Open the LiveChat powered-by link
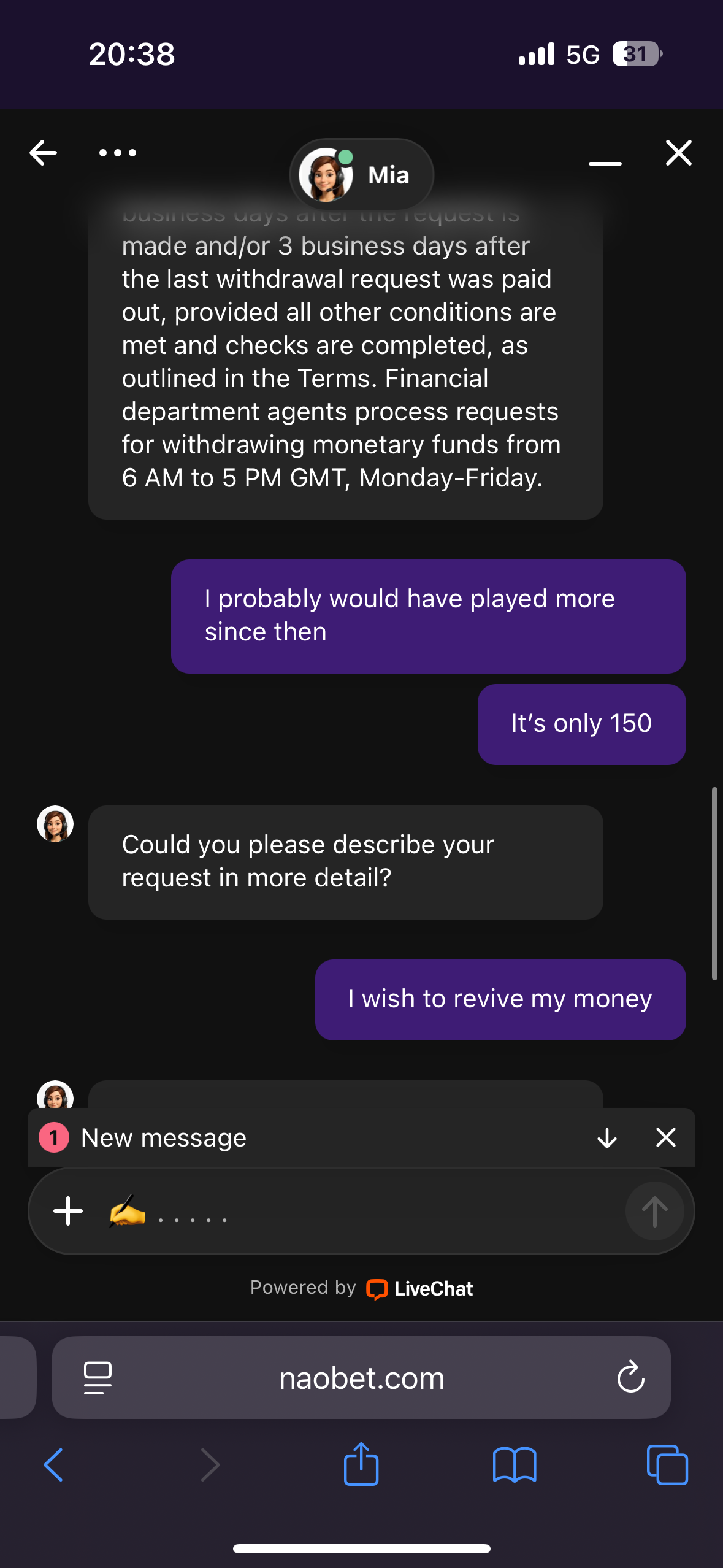Image resolution: width=723 pixels, height=1568 pixels. (419, 1288)
